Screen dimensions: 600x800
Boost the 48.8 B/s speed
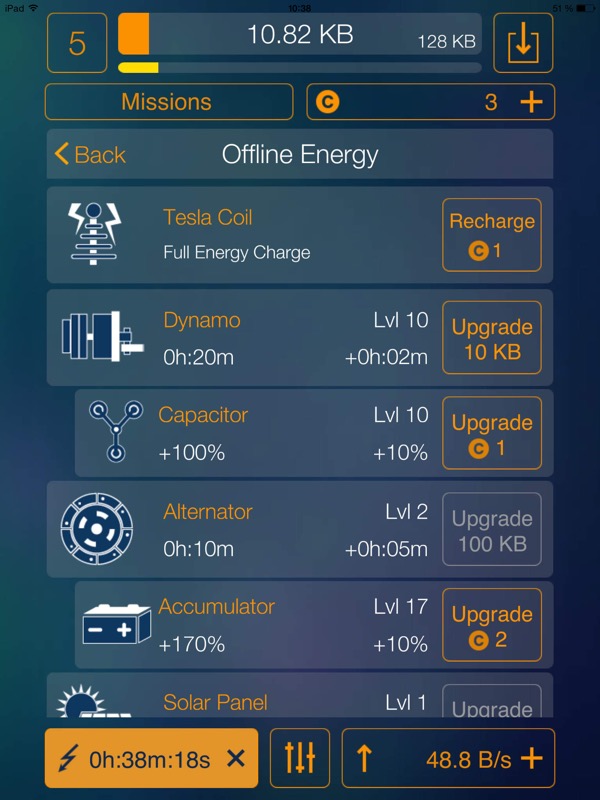click(x=532, y=759)
